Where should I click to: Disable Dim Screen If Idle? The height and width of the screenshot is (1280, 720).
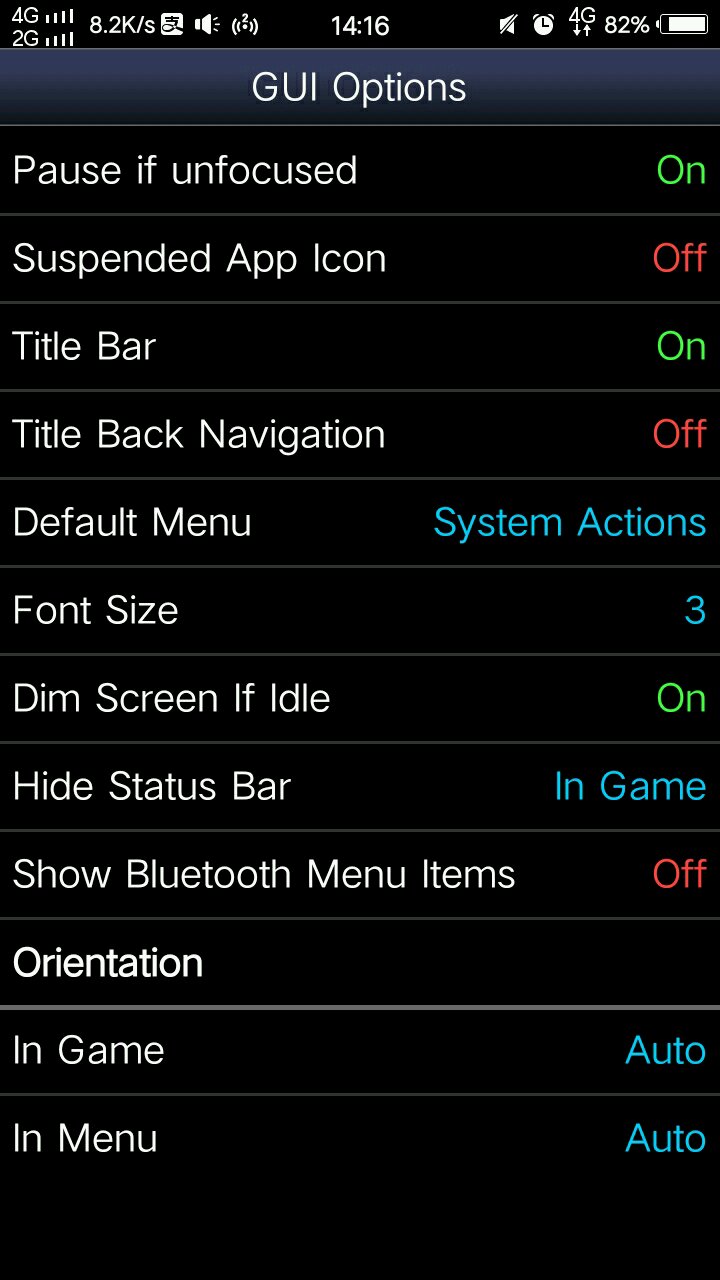coord(360,698)
